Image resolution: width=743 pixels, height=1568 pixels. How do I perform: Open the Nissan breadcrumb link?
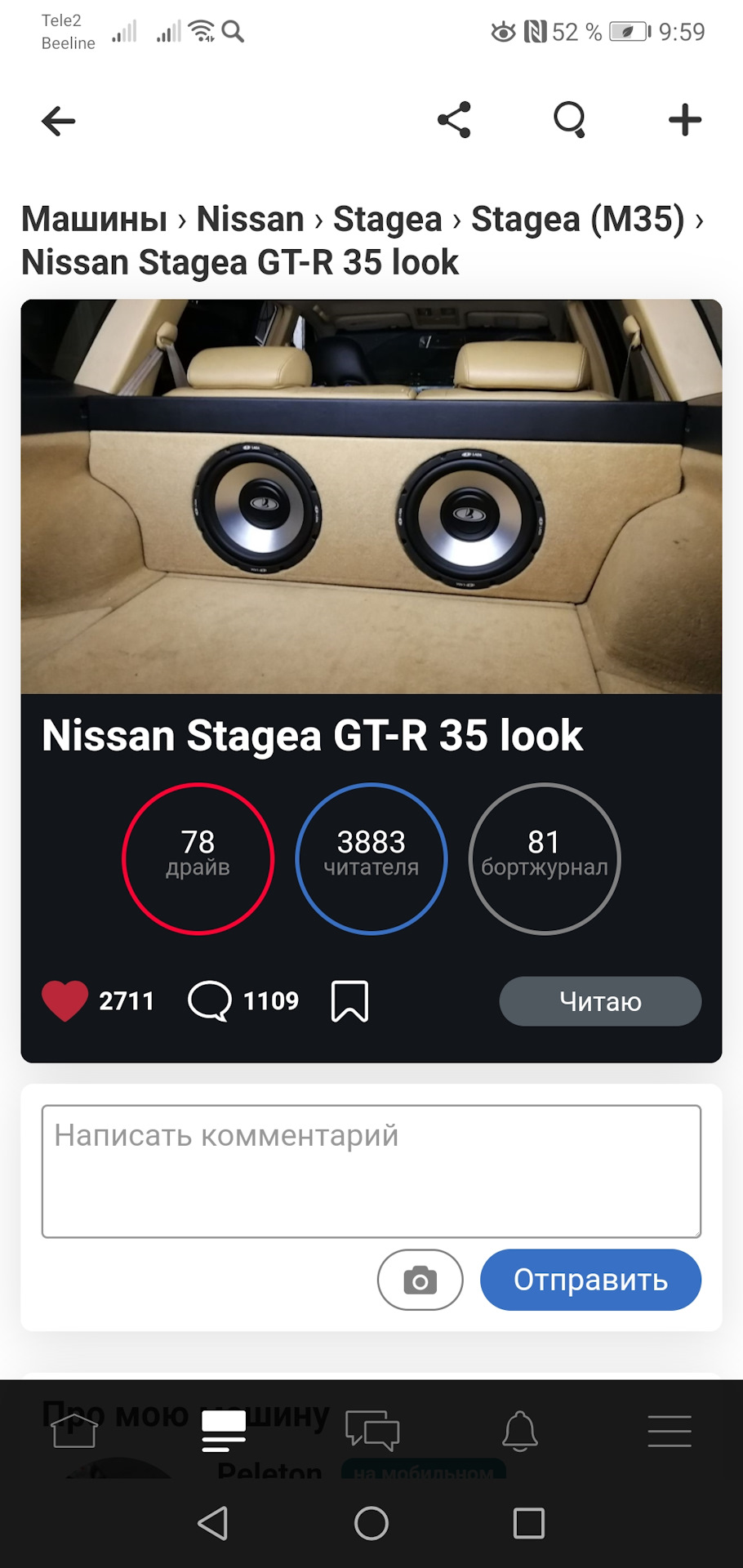pos(250,219)
